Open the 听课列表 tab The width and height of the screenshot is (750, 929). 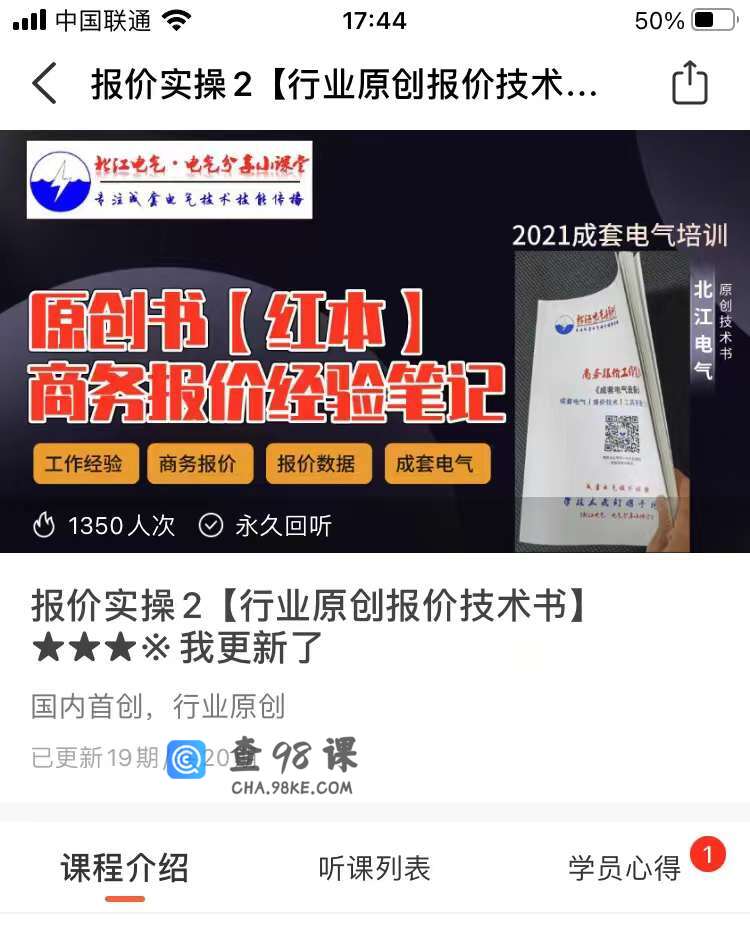coord(375,868)
